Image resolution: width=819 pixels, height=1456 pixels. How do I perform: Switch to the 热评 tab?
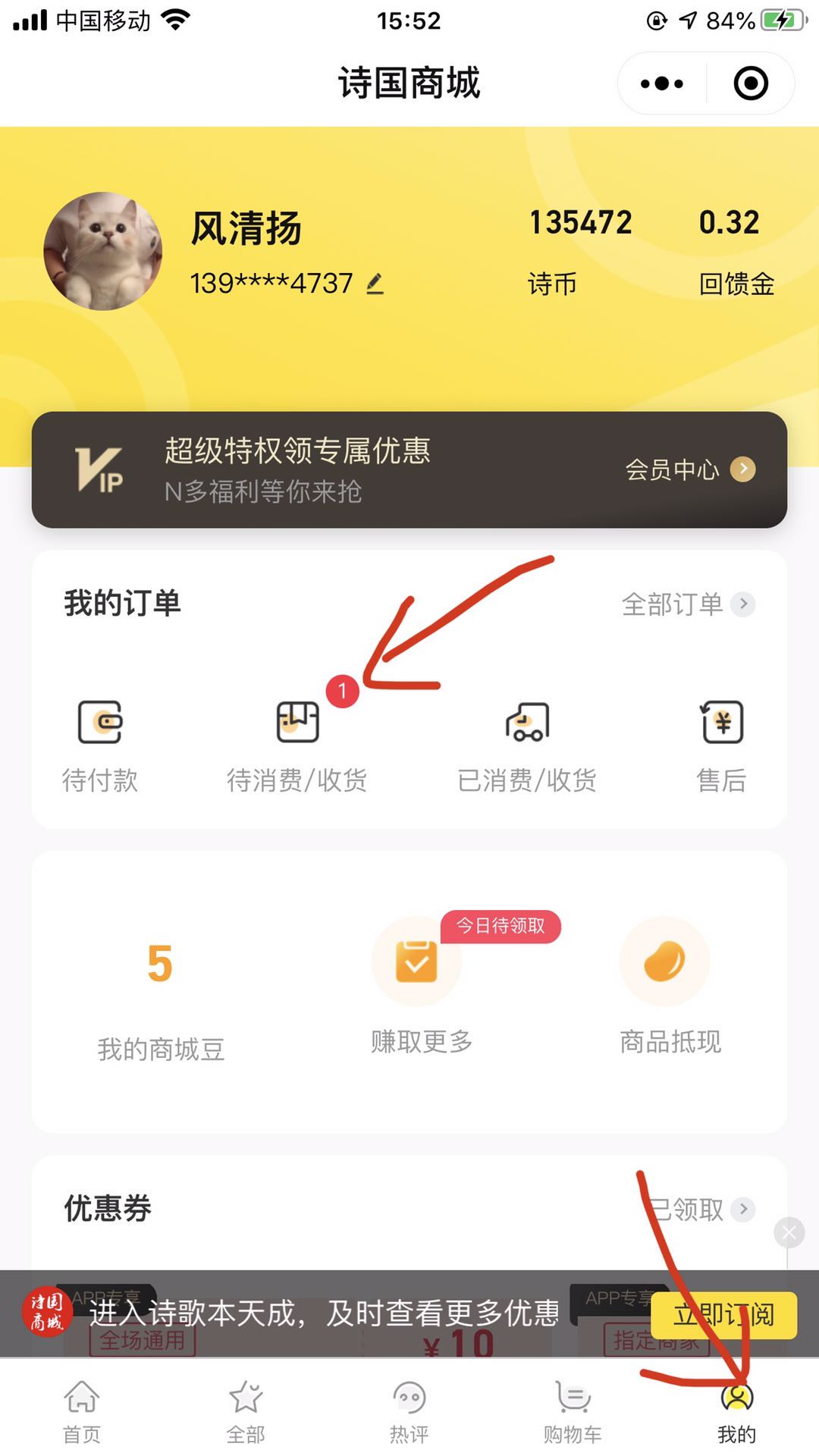click(x=409, y=1410)
